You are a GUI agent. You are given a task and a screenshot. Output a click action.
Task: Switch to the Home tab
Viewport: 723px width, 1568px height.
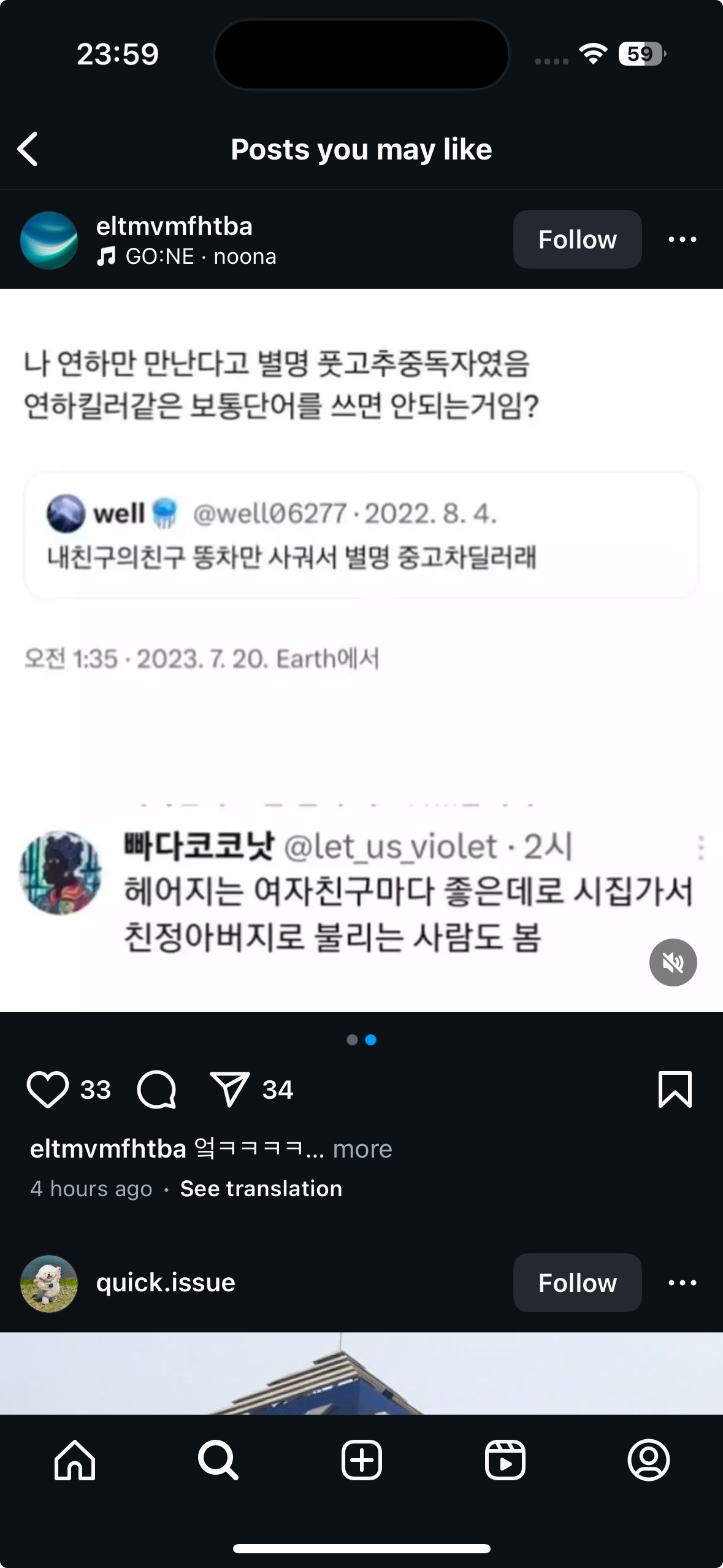click(75, 1460)
